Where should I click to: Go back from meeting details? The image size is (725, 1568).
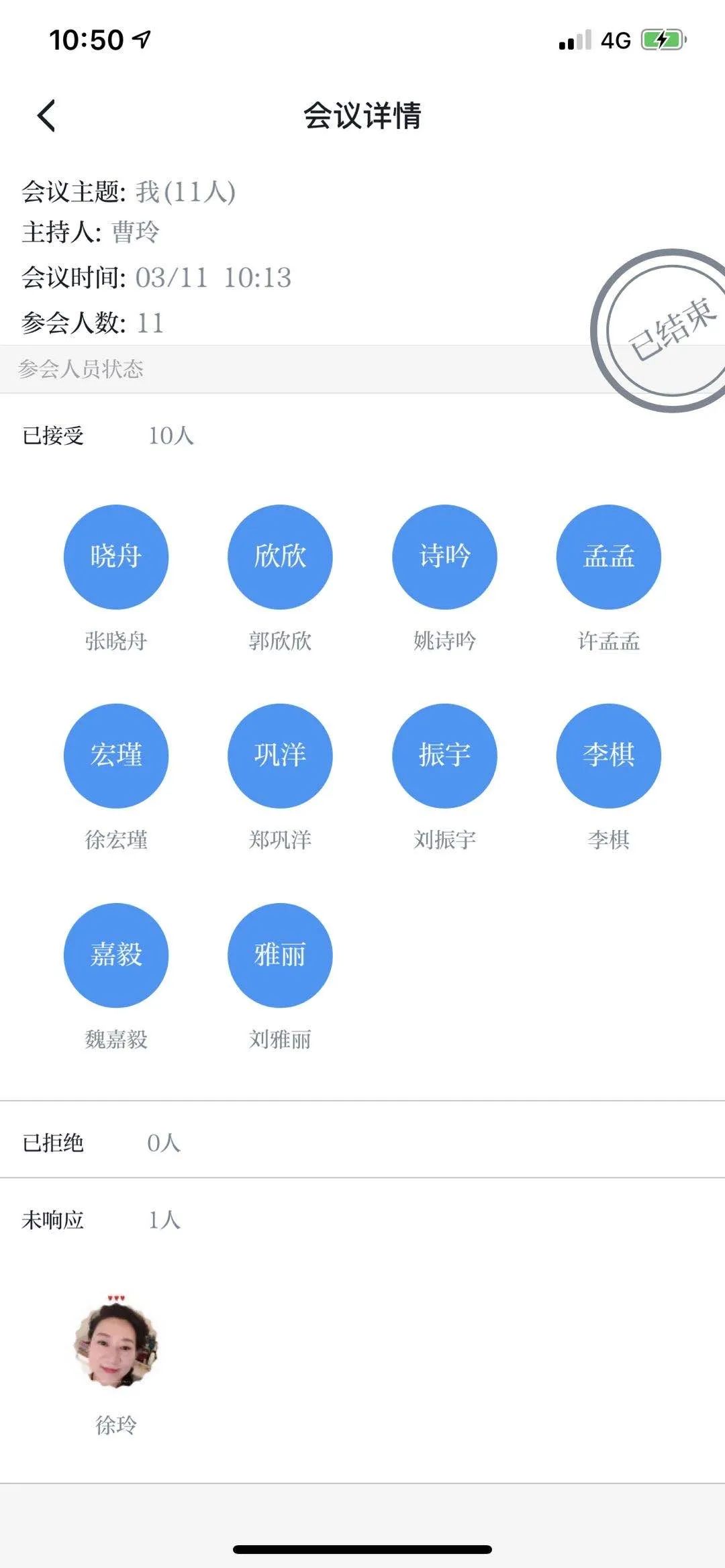point(46,115)
